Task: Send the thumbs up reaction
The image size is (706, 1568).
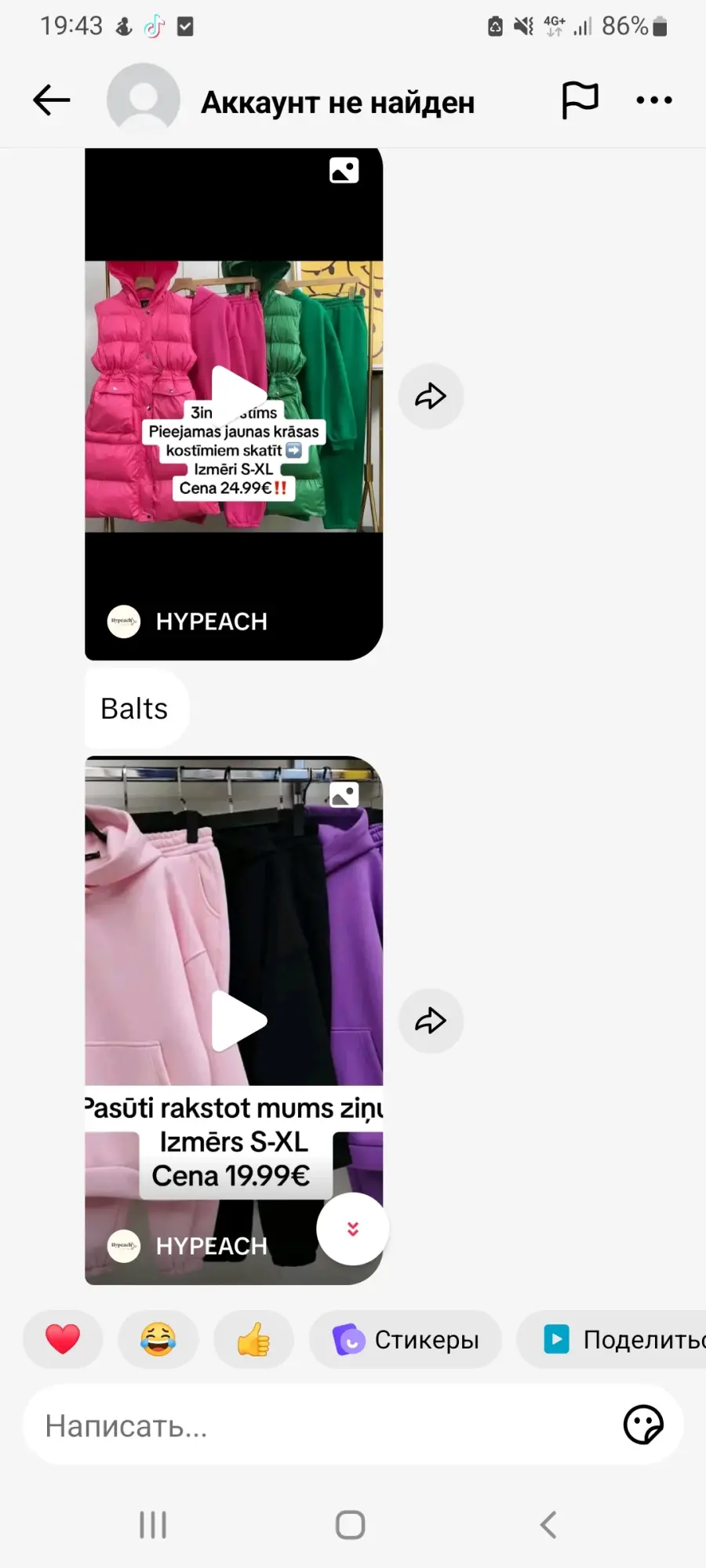Action: (x=253, y=1339)
